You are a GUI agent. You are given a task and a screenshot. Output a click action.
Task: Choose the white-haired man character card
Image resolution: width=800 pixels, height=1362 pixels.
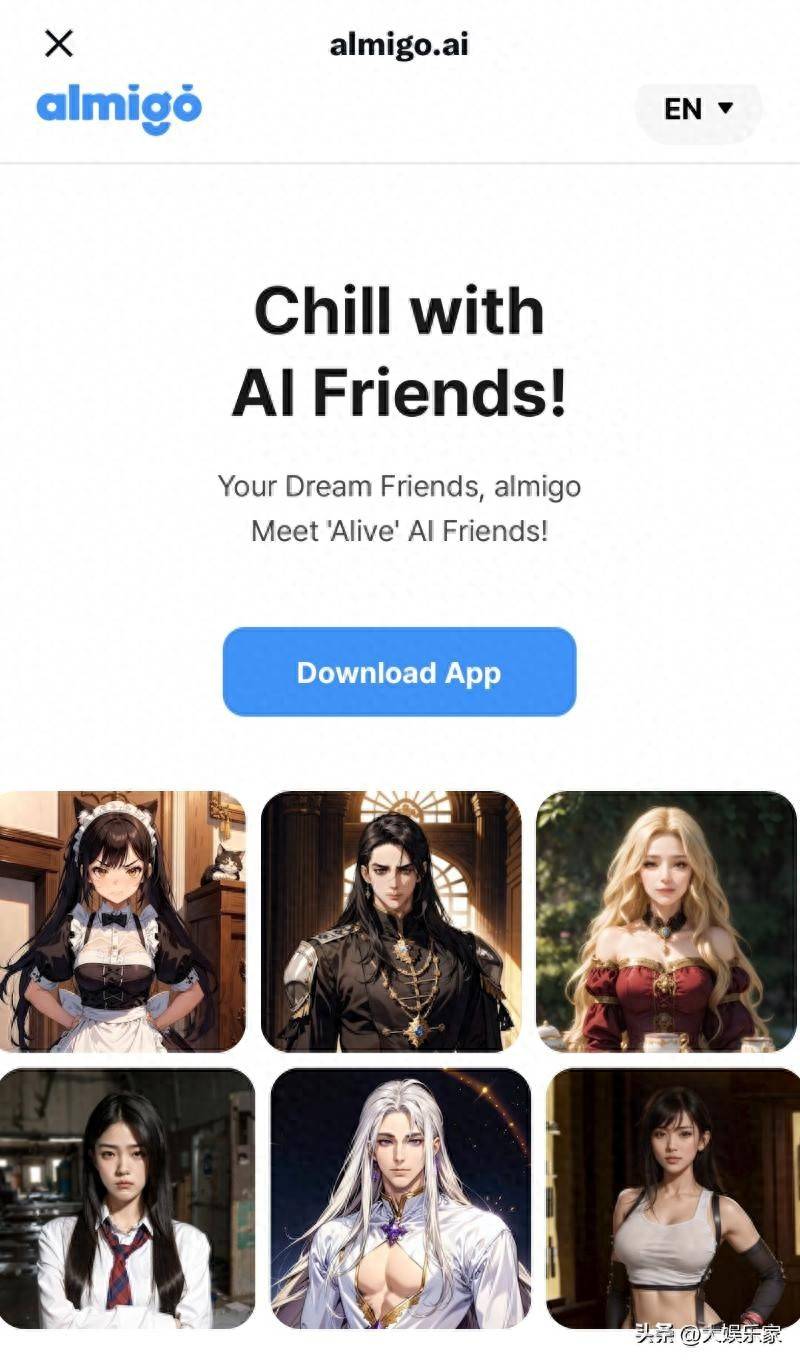[400, 1198]
